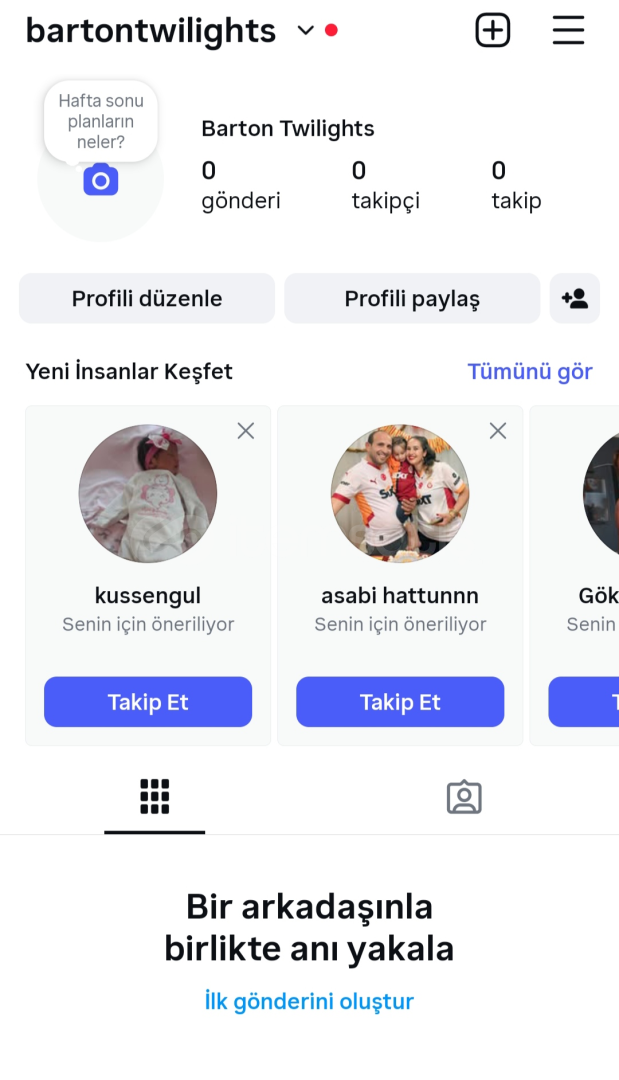Open asabi hattunnn's profile picture
Viewport: 619px width, 1080px height.
(x=400, y=494)
